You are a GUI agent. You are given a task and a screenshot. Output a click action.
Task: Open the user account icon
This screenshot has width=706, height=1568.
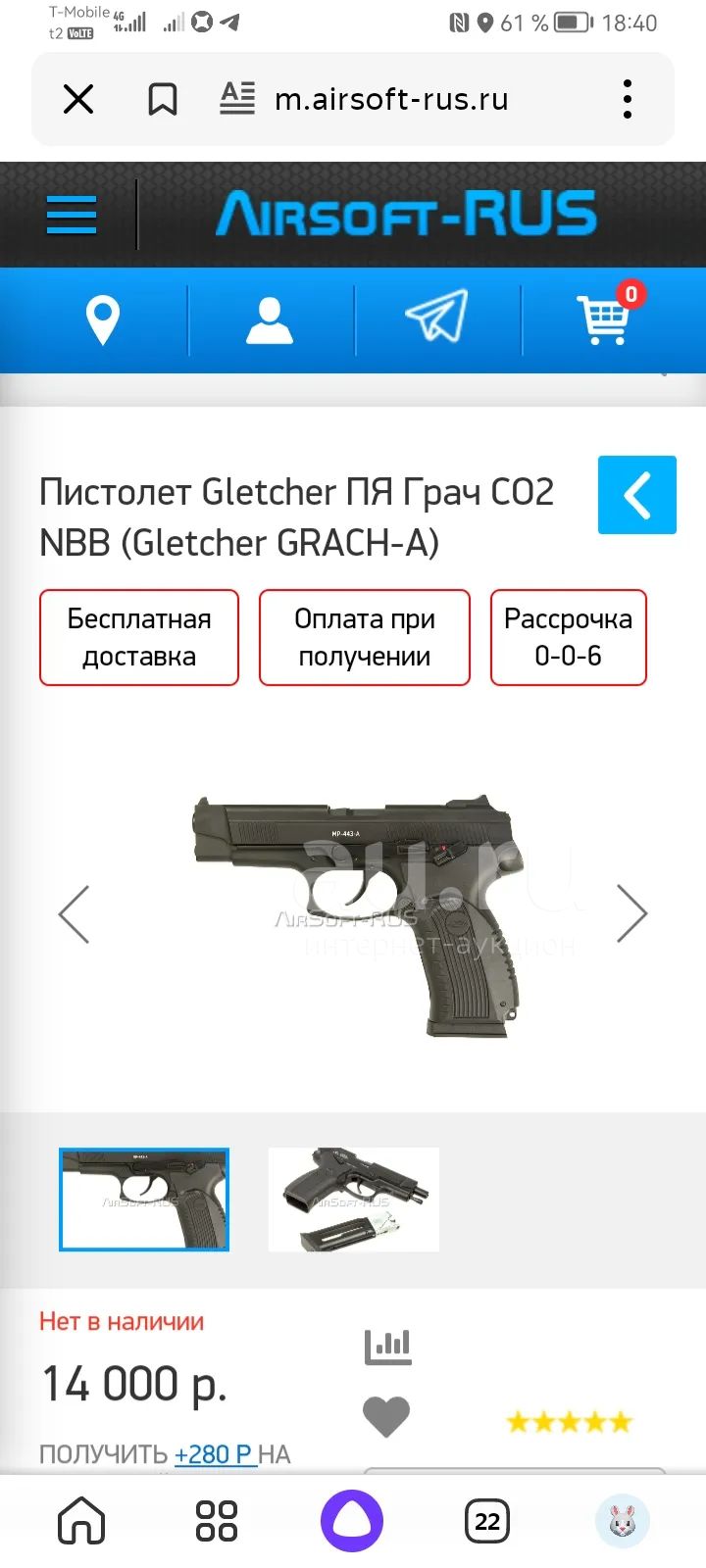269,320
